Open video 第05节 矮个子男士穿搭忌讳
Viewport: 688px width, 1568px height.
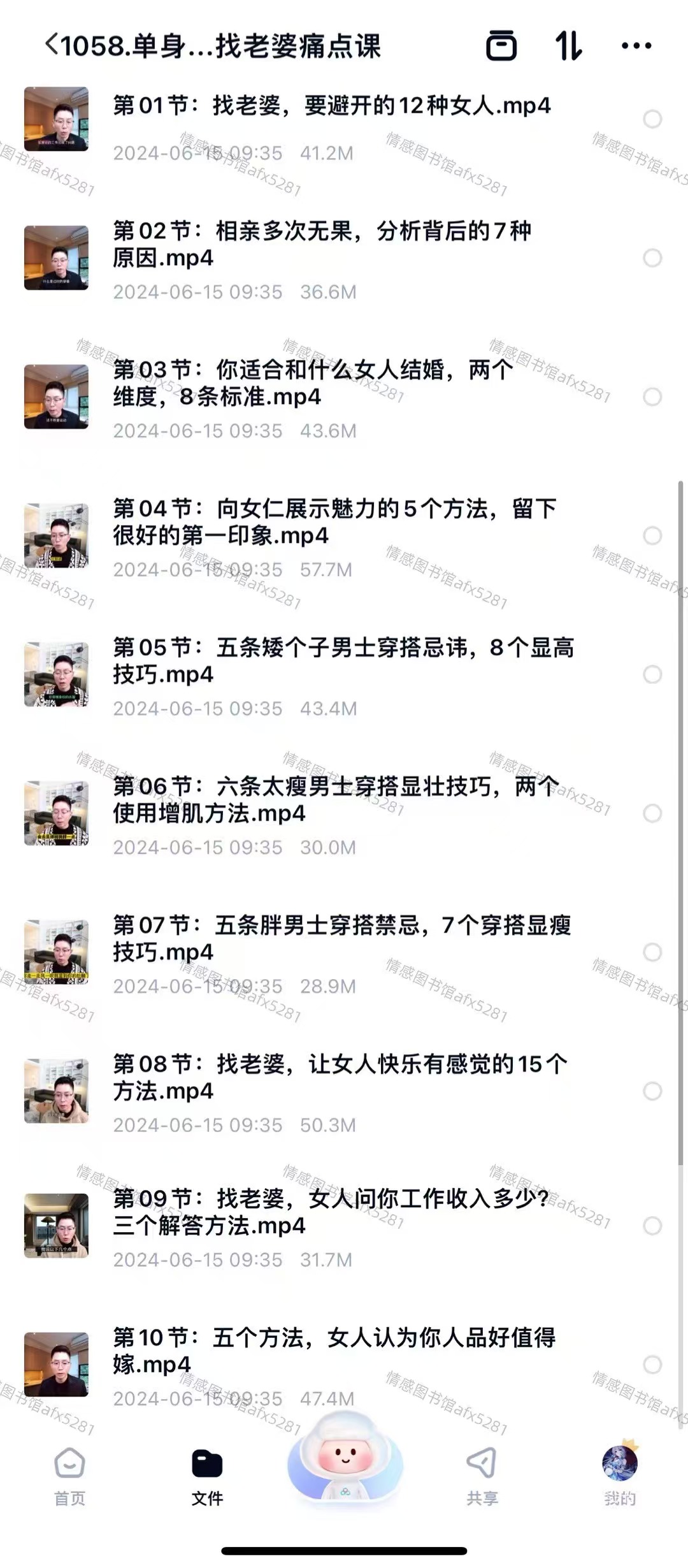(344, 660)
